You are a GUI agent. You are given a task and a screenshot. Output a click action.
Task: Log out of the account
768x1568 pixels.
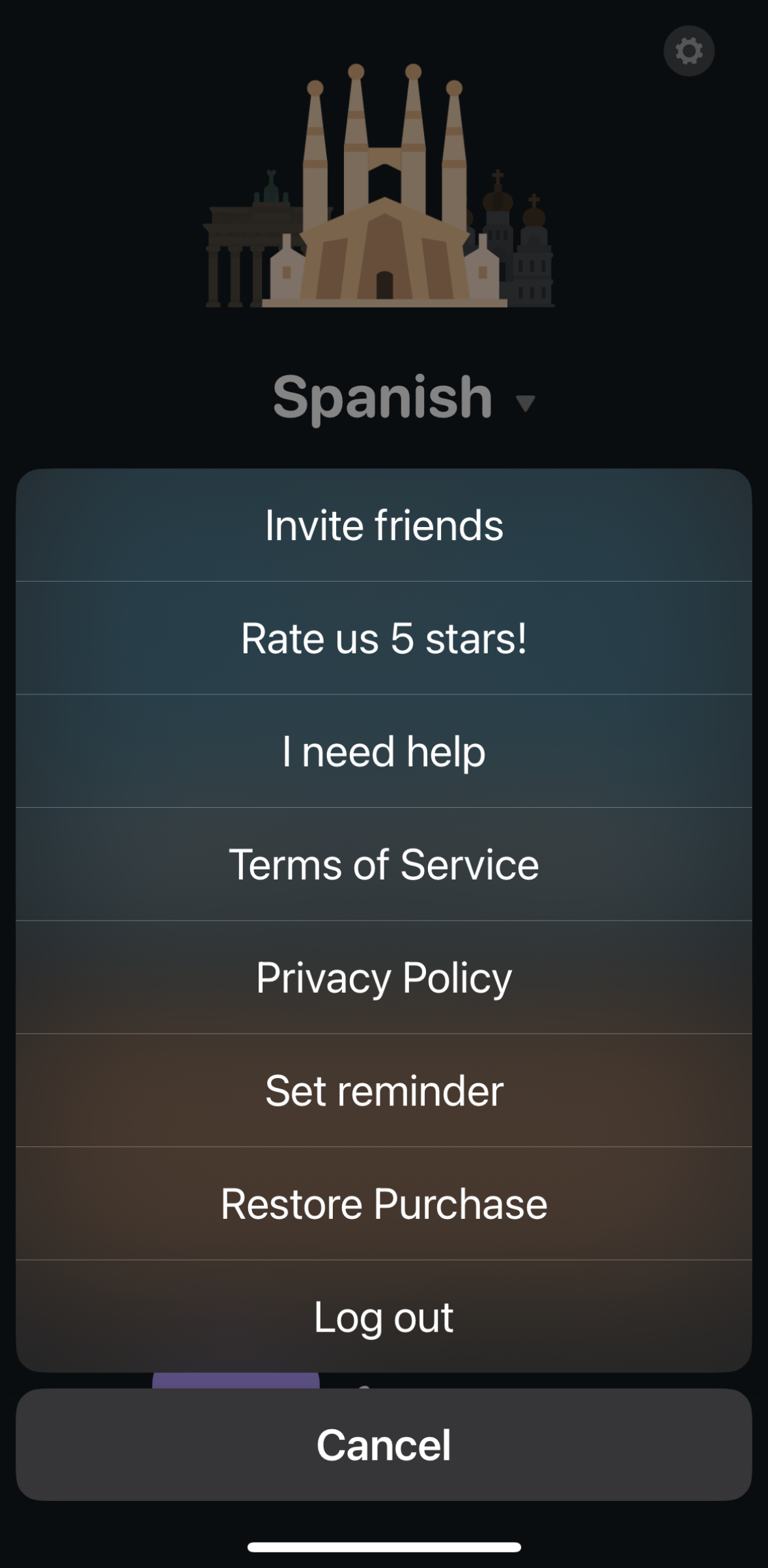coord(384,1317)
